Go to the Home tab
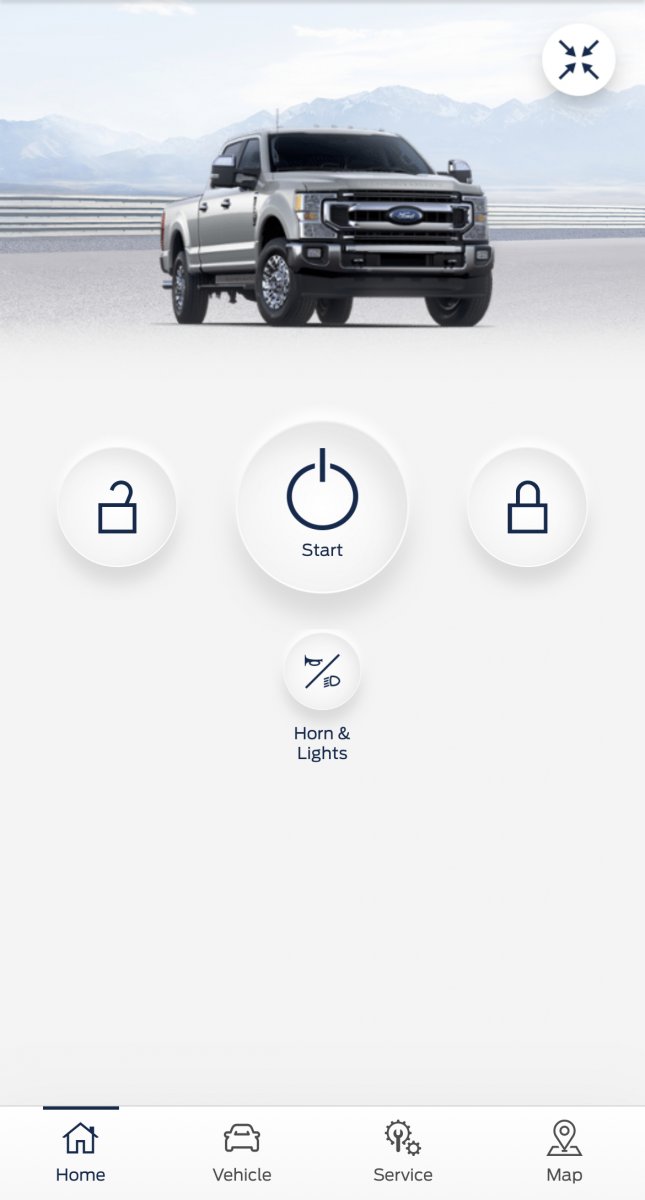This screenshot has height=1200, width=645. 80,1152
